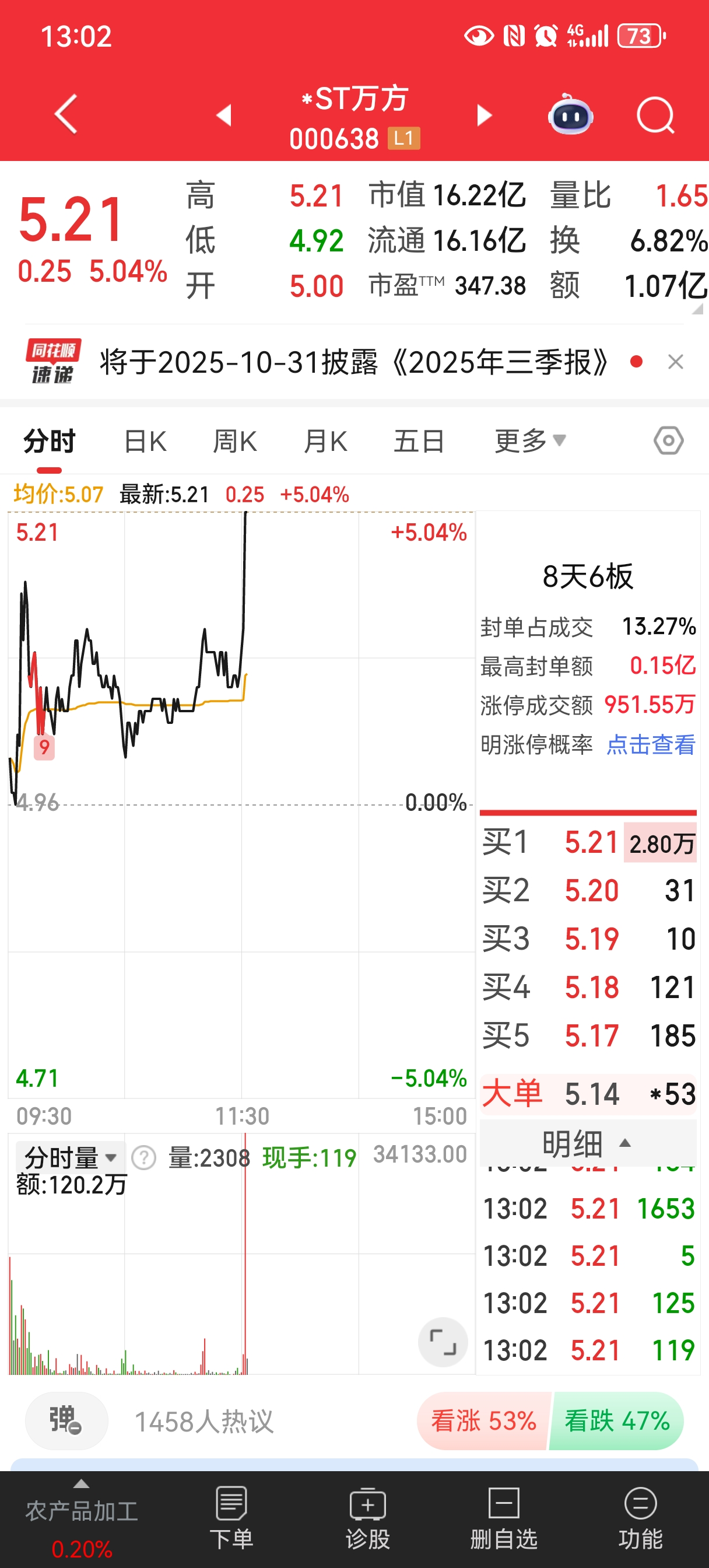The height and width of the screenshot is (1568, 709).
Task: Show the 五日 chart
Action: pyautogui.click(x=419, y=442)
